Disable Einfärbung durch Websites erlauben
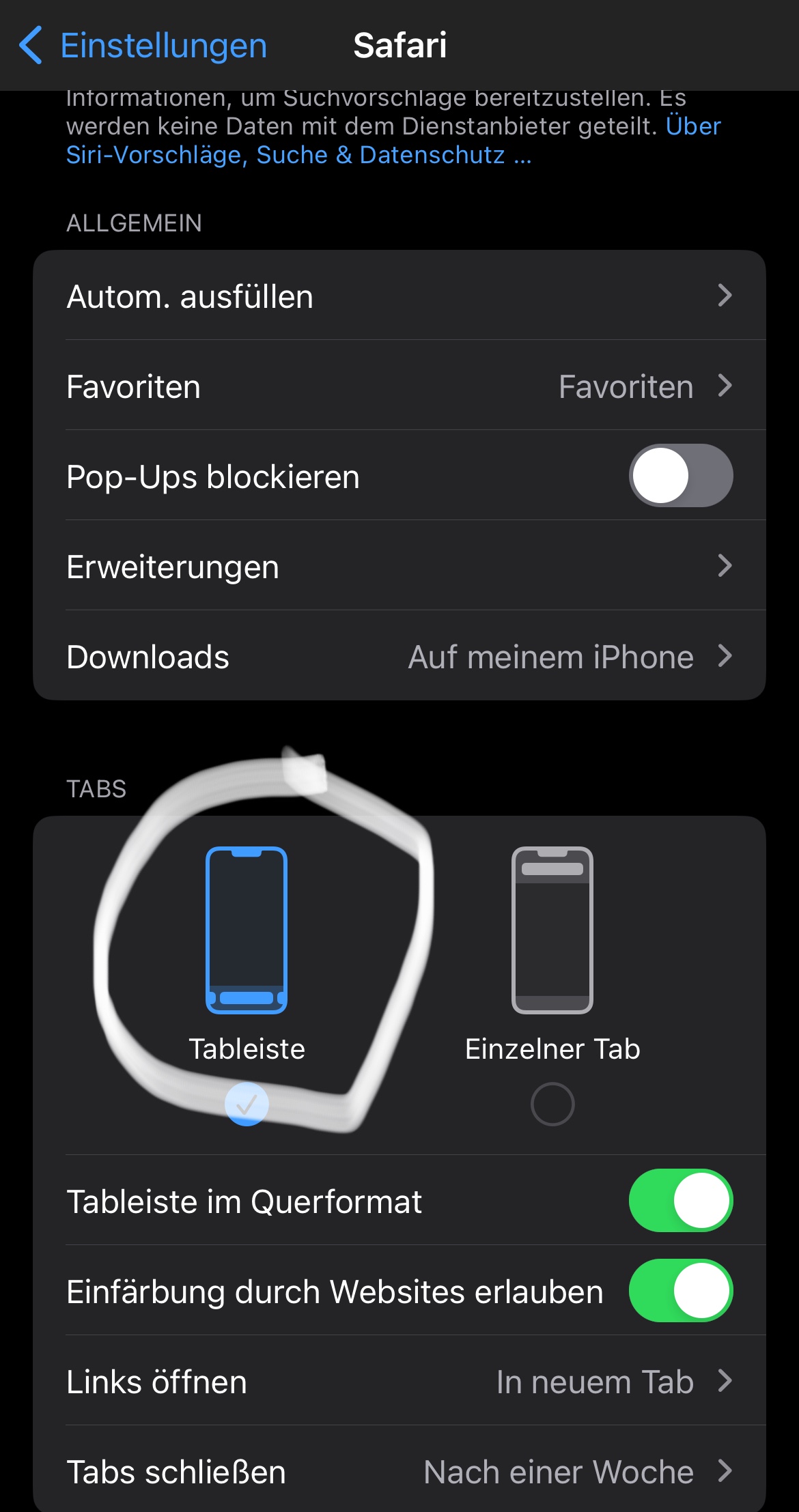 point(681,1291)
